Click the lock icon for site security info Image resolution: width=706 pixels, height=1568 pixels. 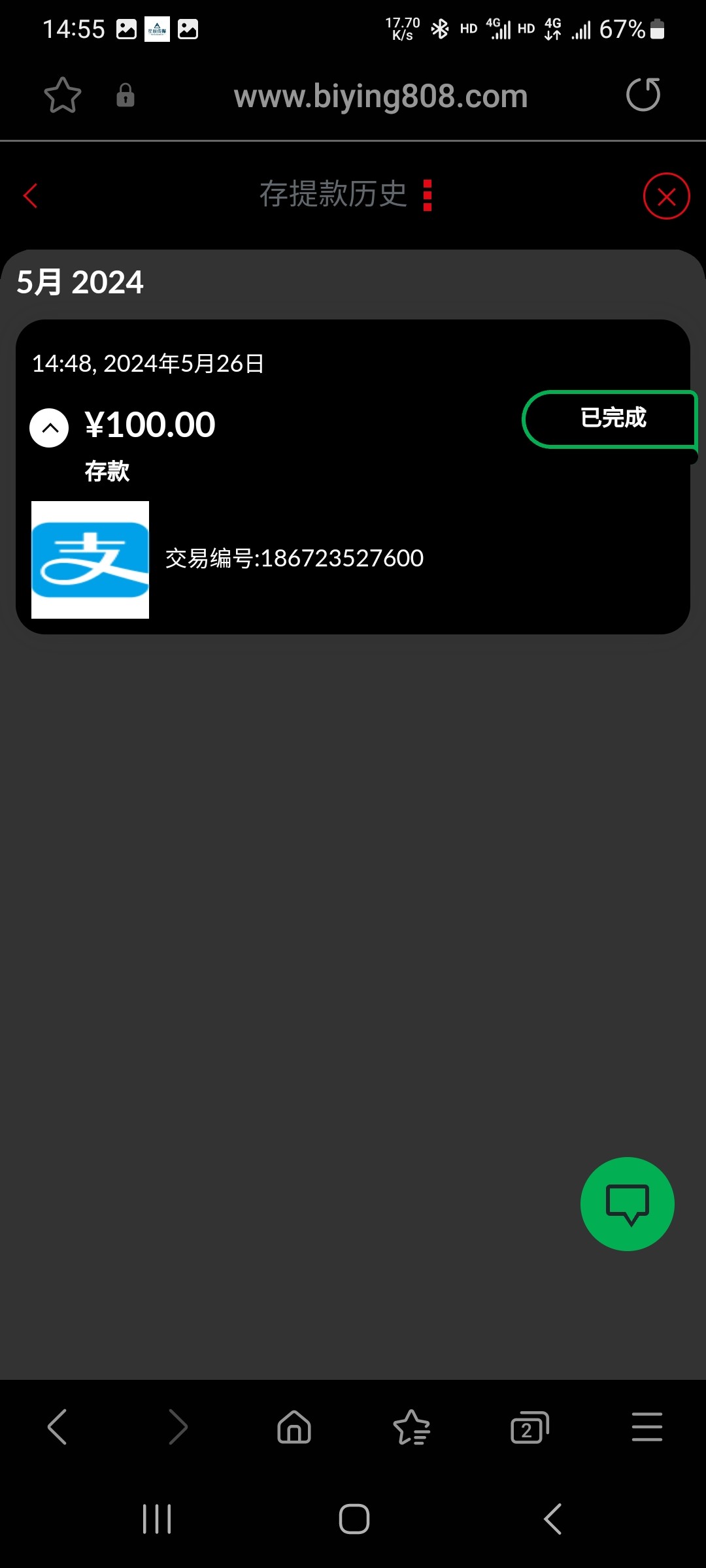[124, 96]
